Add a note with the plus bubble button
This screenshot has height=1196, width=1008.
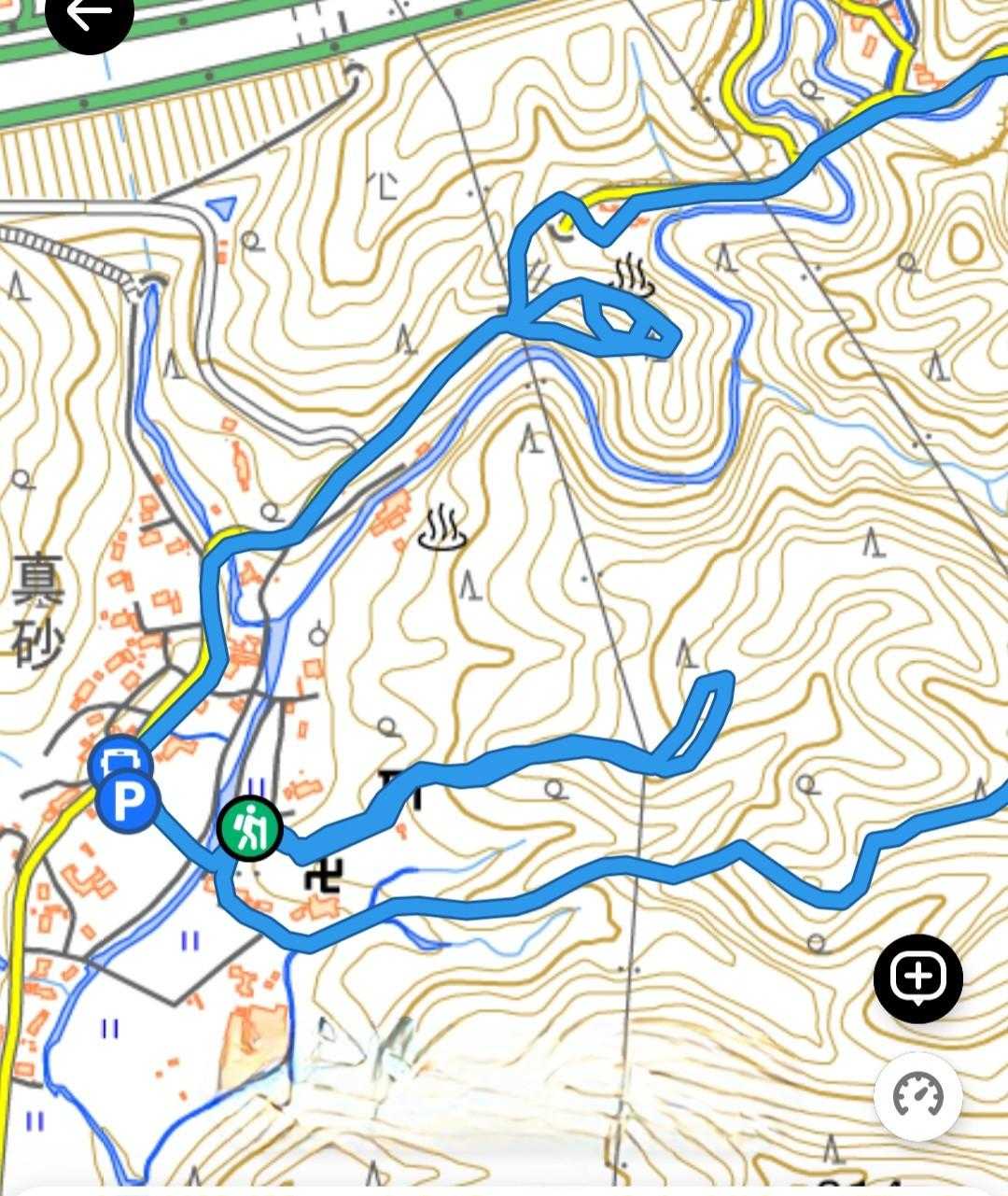click(x=918, y=978)
